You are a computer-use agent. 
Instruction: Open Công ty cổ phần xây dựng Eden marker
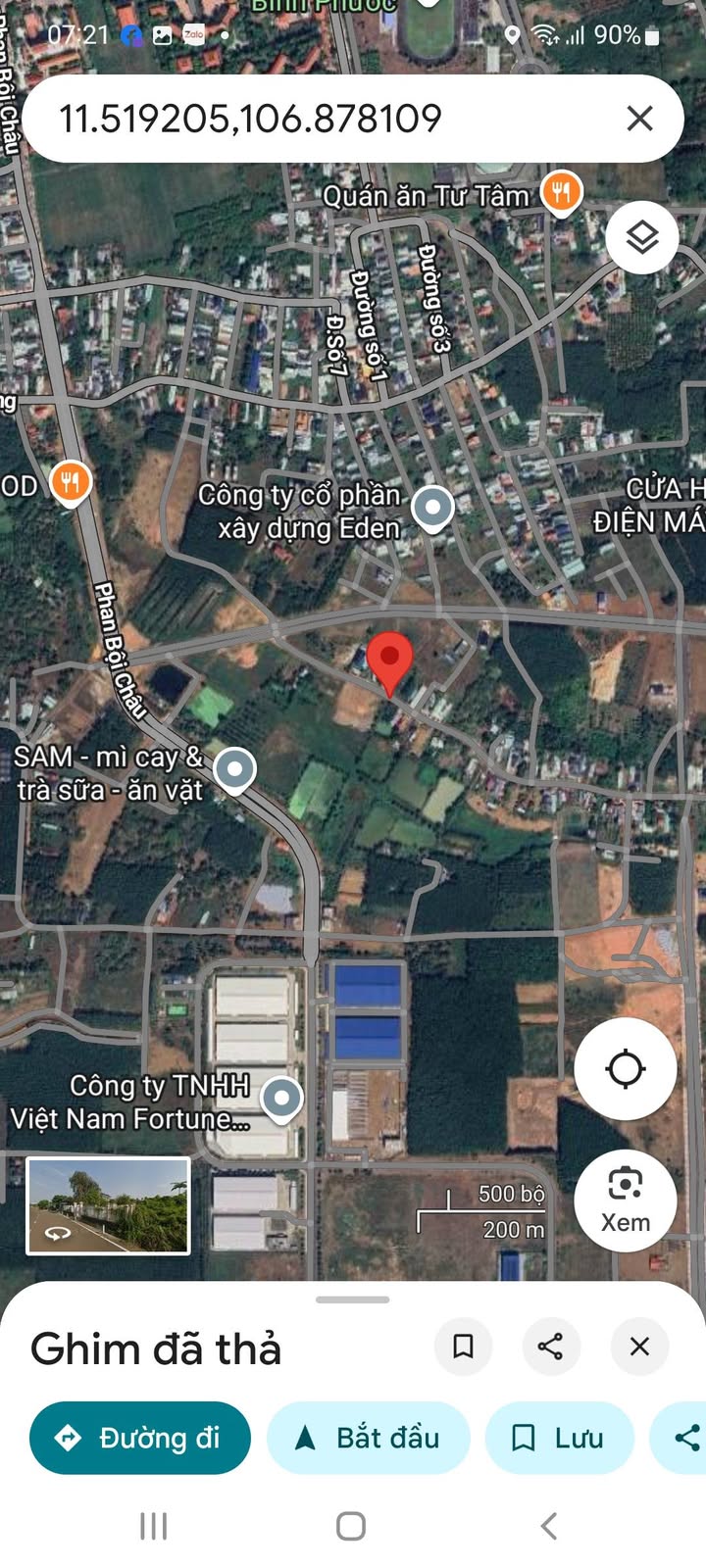point(432,507)
